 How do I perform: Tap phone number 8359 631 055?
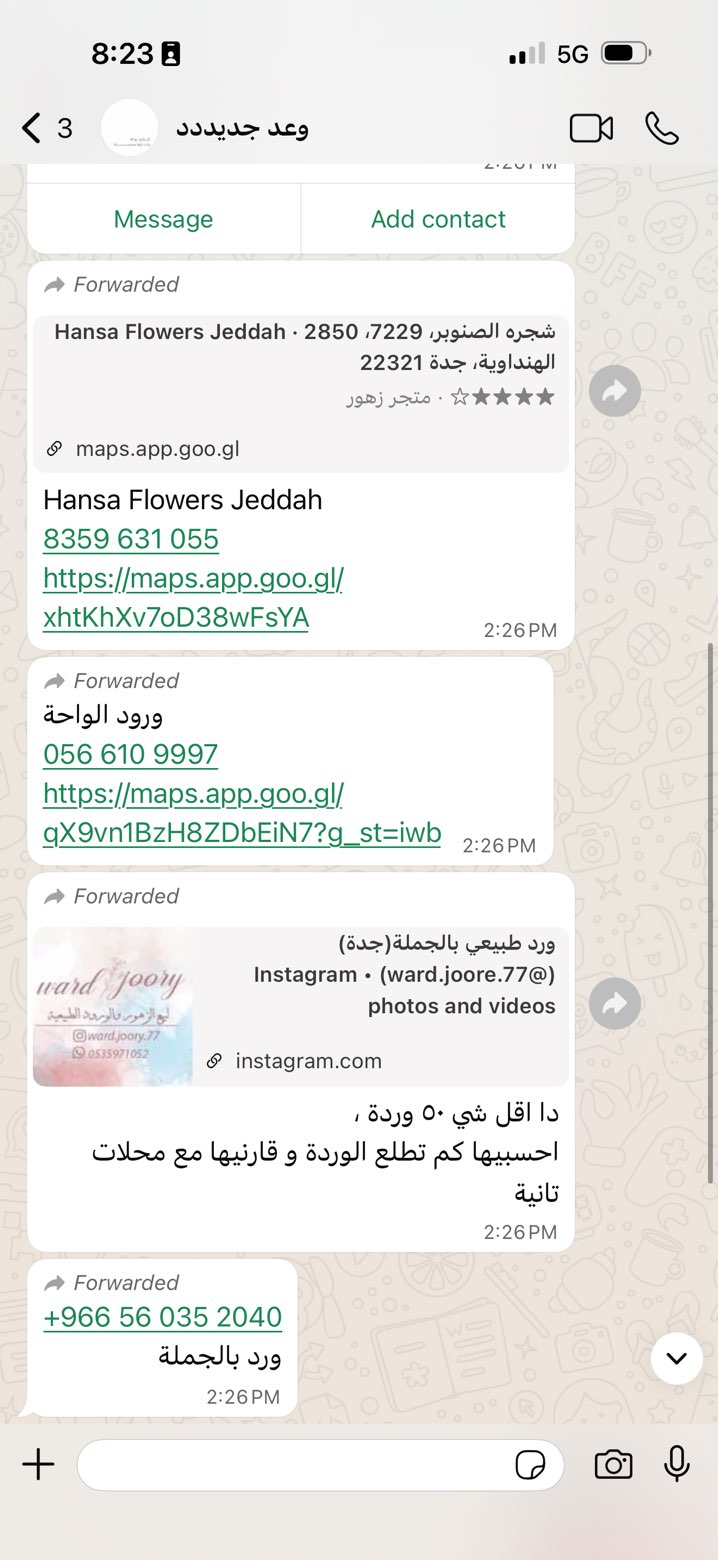click(x=131, y=539)
